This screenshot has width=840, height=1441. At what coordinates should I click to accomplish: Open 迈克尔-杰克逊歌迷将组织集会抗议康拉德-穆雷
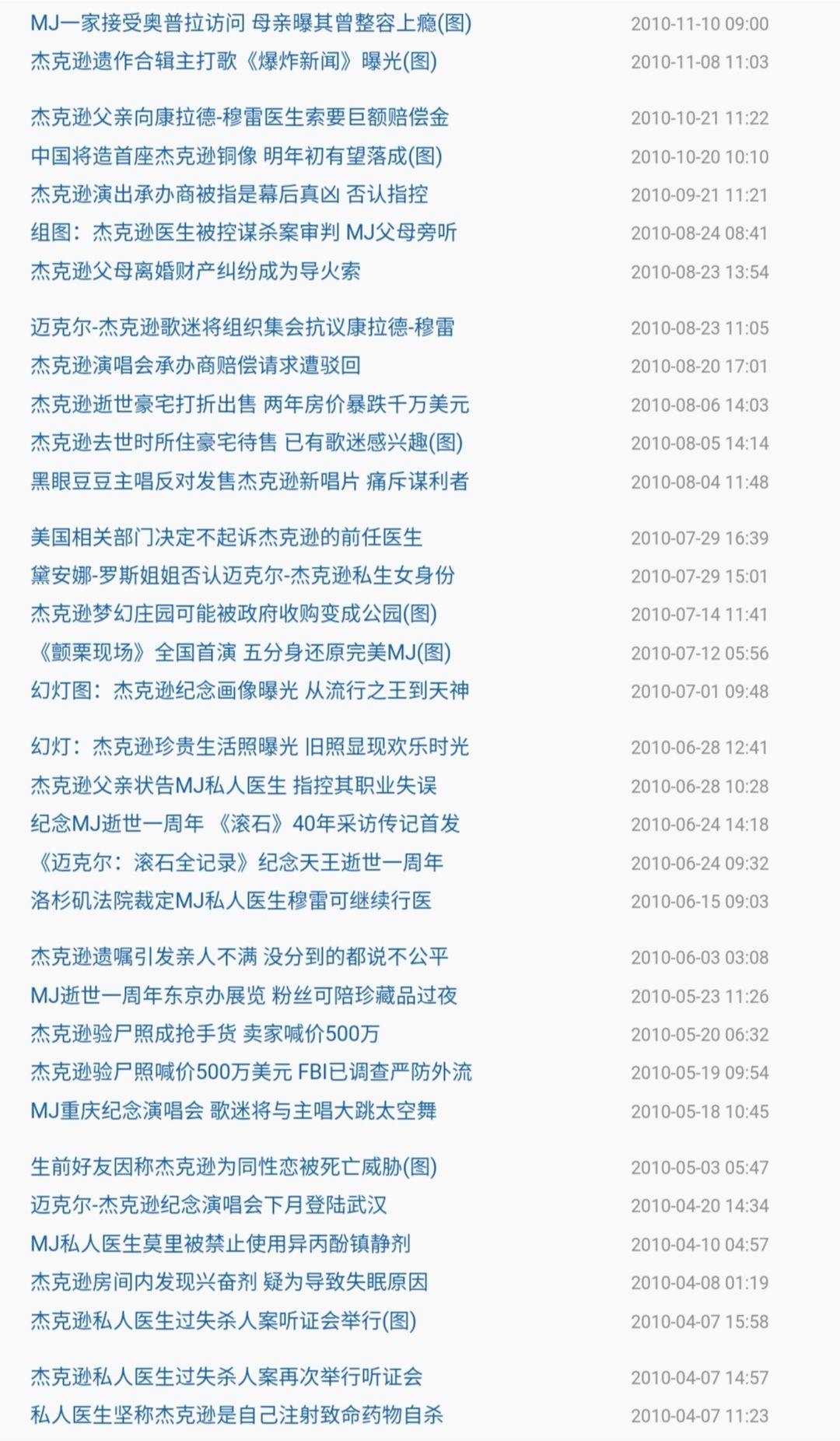(x=242, y=328)
